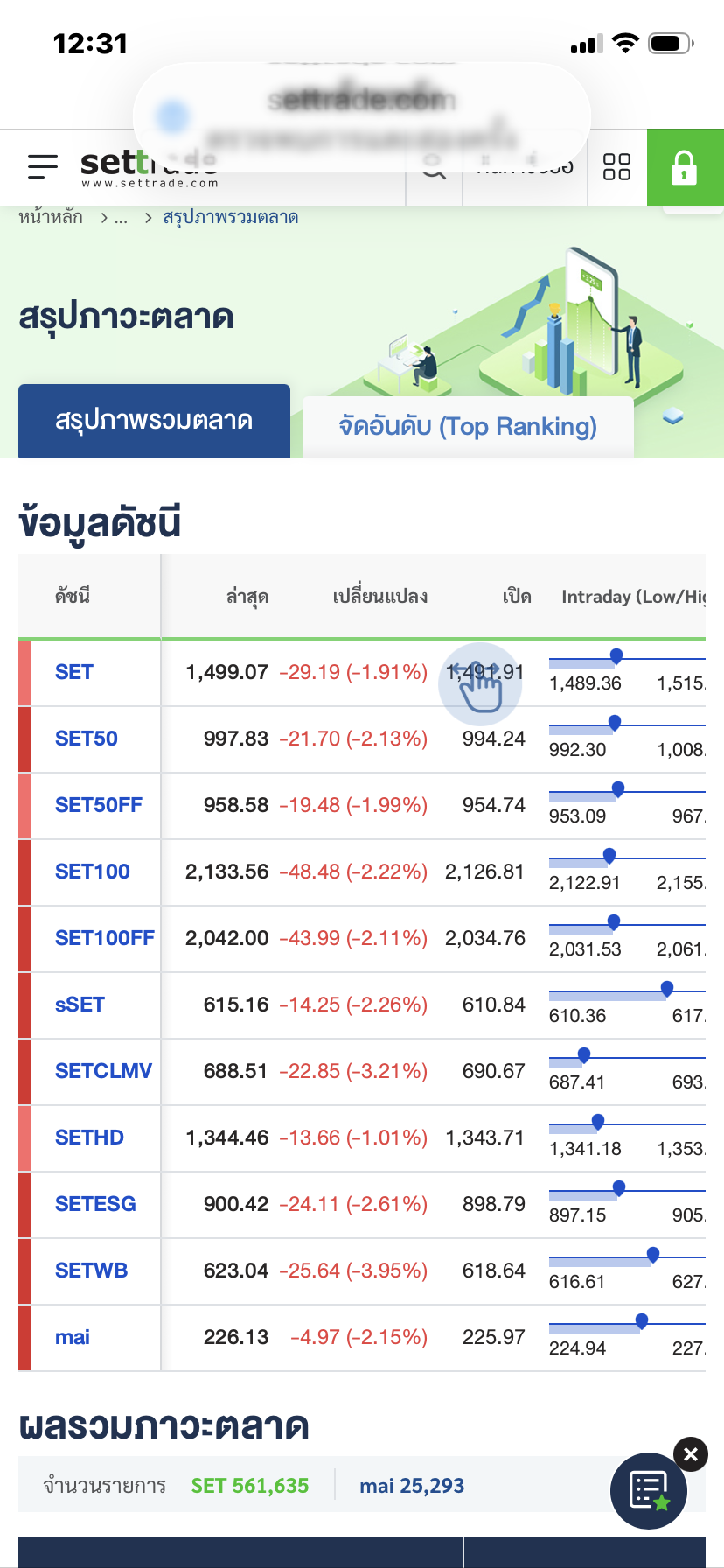View SETCLMV index details
The height and width of the screenshot is (1568, 724).
pyautogui.click(x=103, y=1071)
